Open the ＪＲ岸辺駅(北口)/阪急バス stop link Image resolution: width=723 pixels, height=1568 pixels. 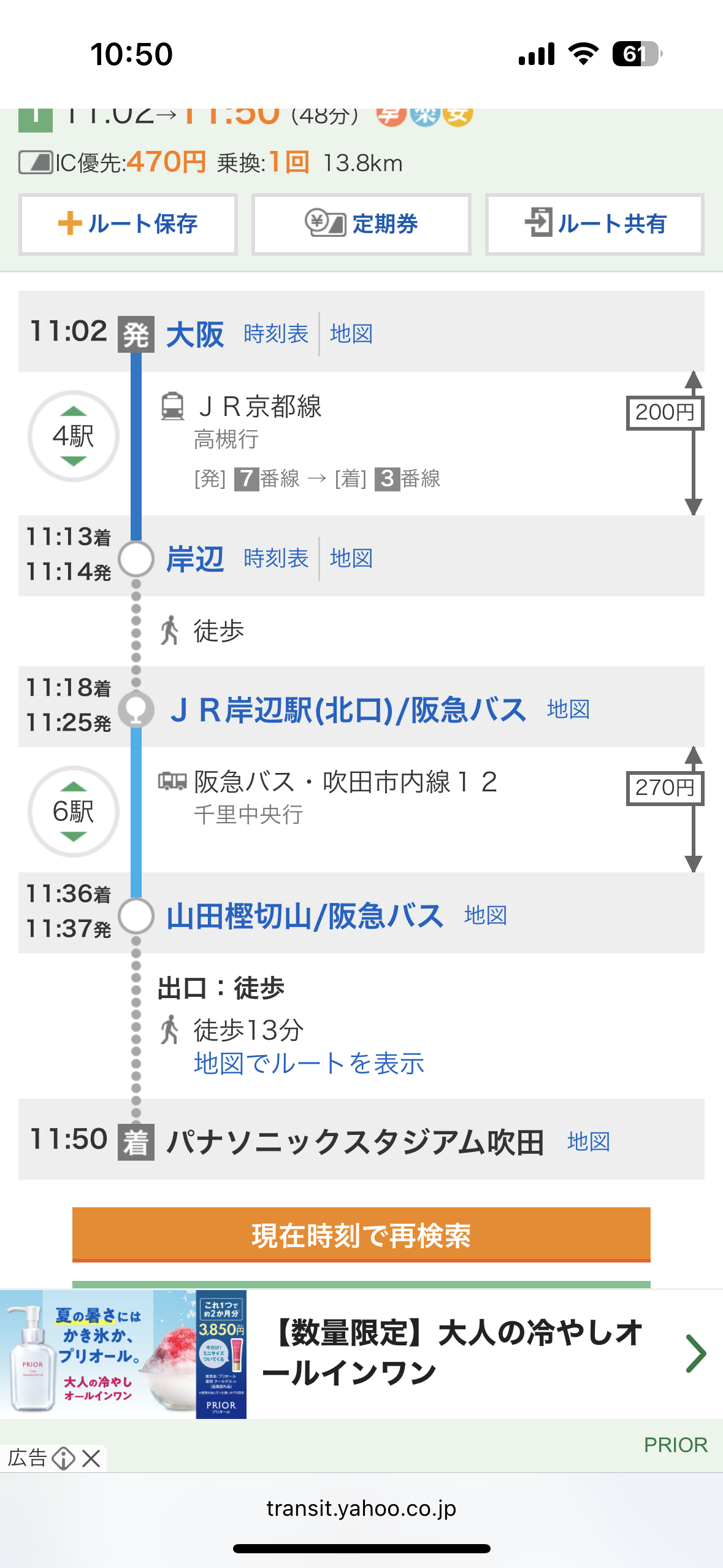(x=348, y=710)
